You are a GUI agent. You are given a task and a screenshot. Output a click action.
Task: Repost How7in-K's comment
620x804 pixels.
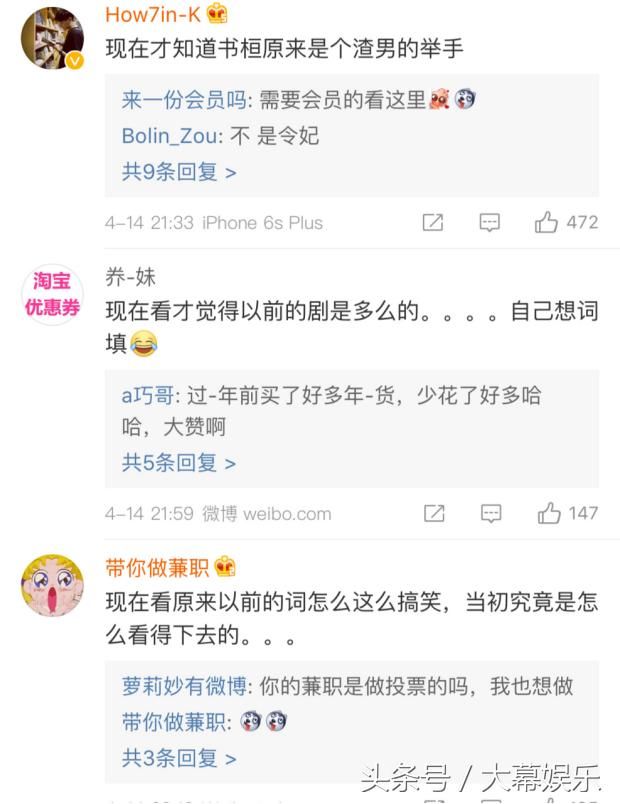pyautogui.click(x=432, y=222)
